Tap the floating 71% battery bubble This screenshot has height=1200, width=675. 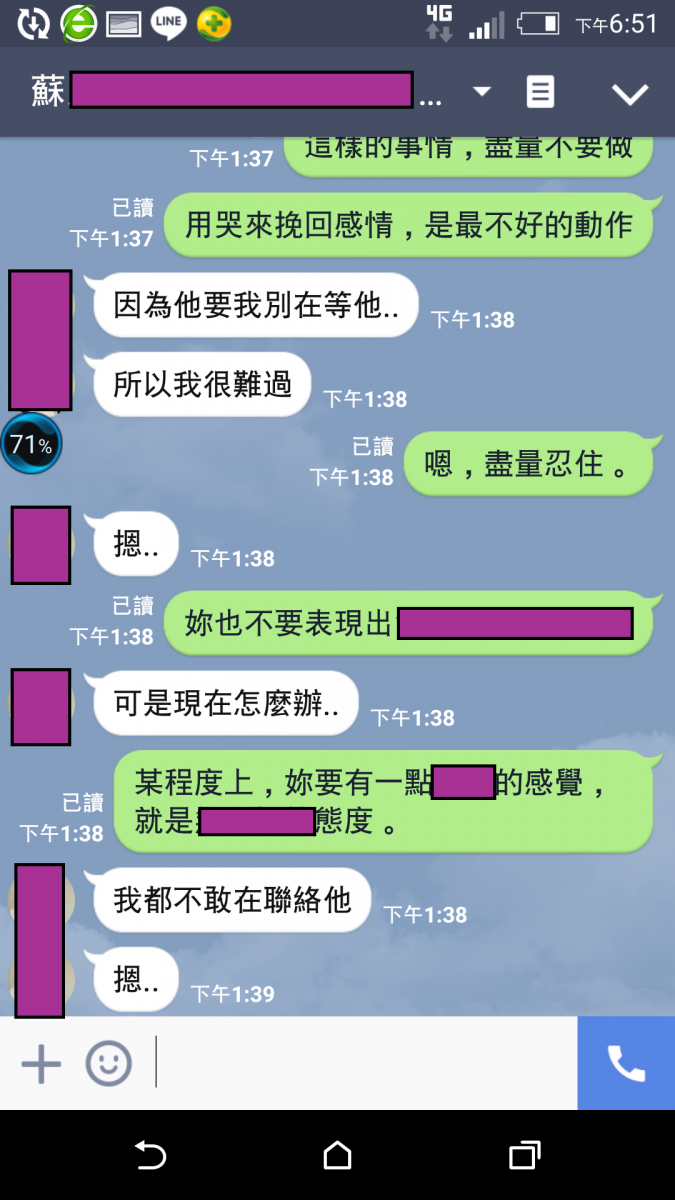(x=32, y=443)
